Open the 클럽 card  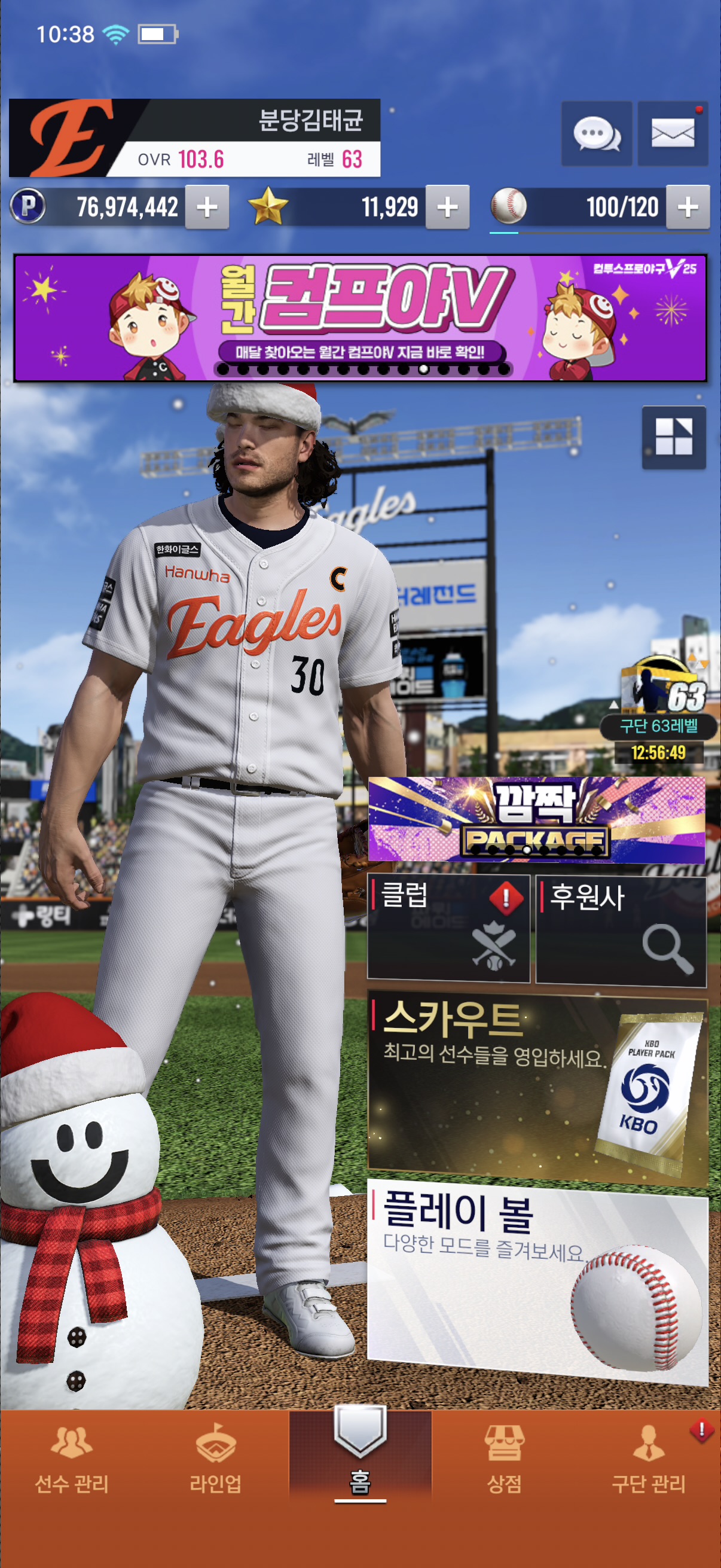448,928
